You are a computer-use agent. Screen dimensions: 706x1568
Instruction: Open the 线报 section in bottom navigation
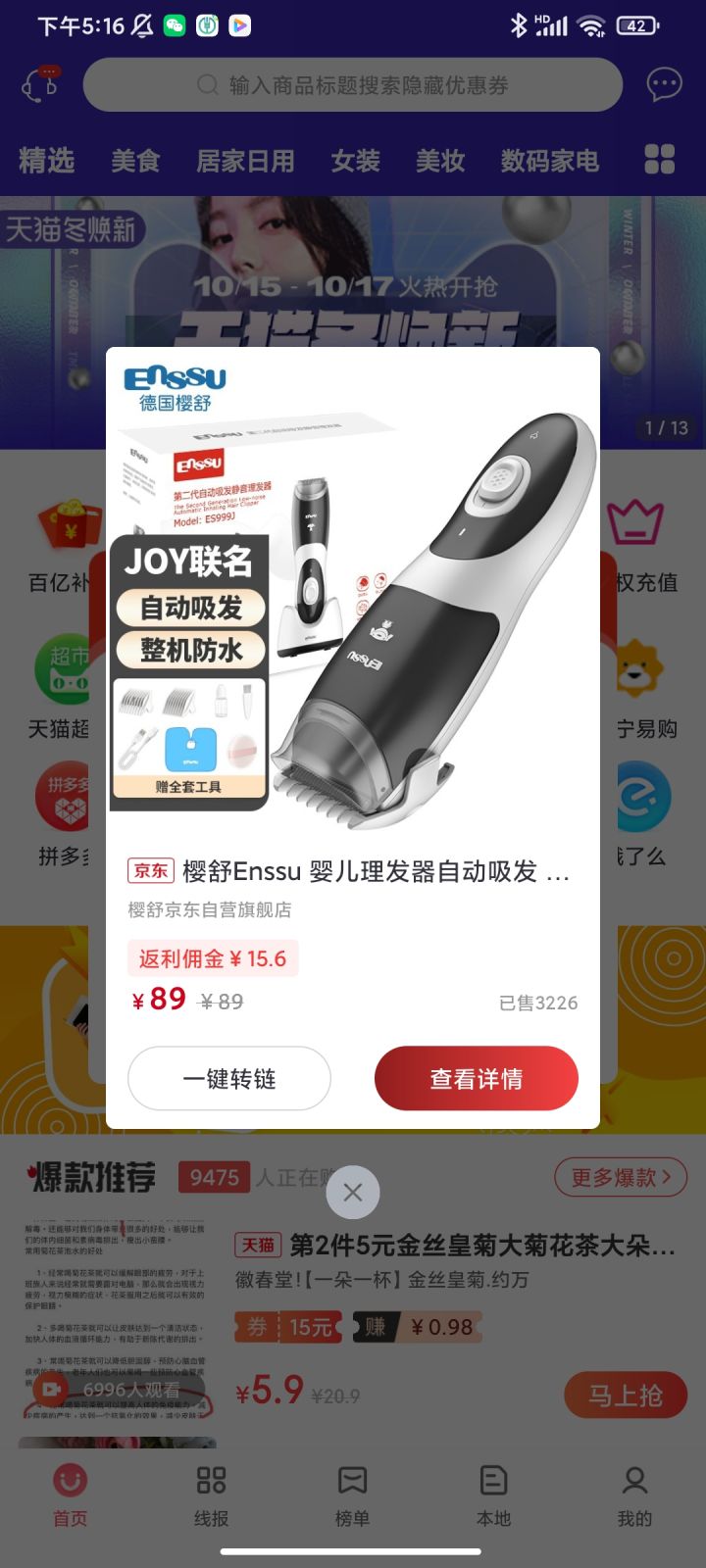coord(211,1494)
